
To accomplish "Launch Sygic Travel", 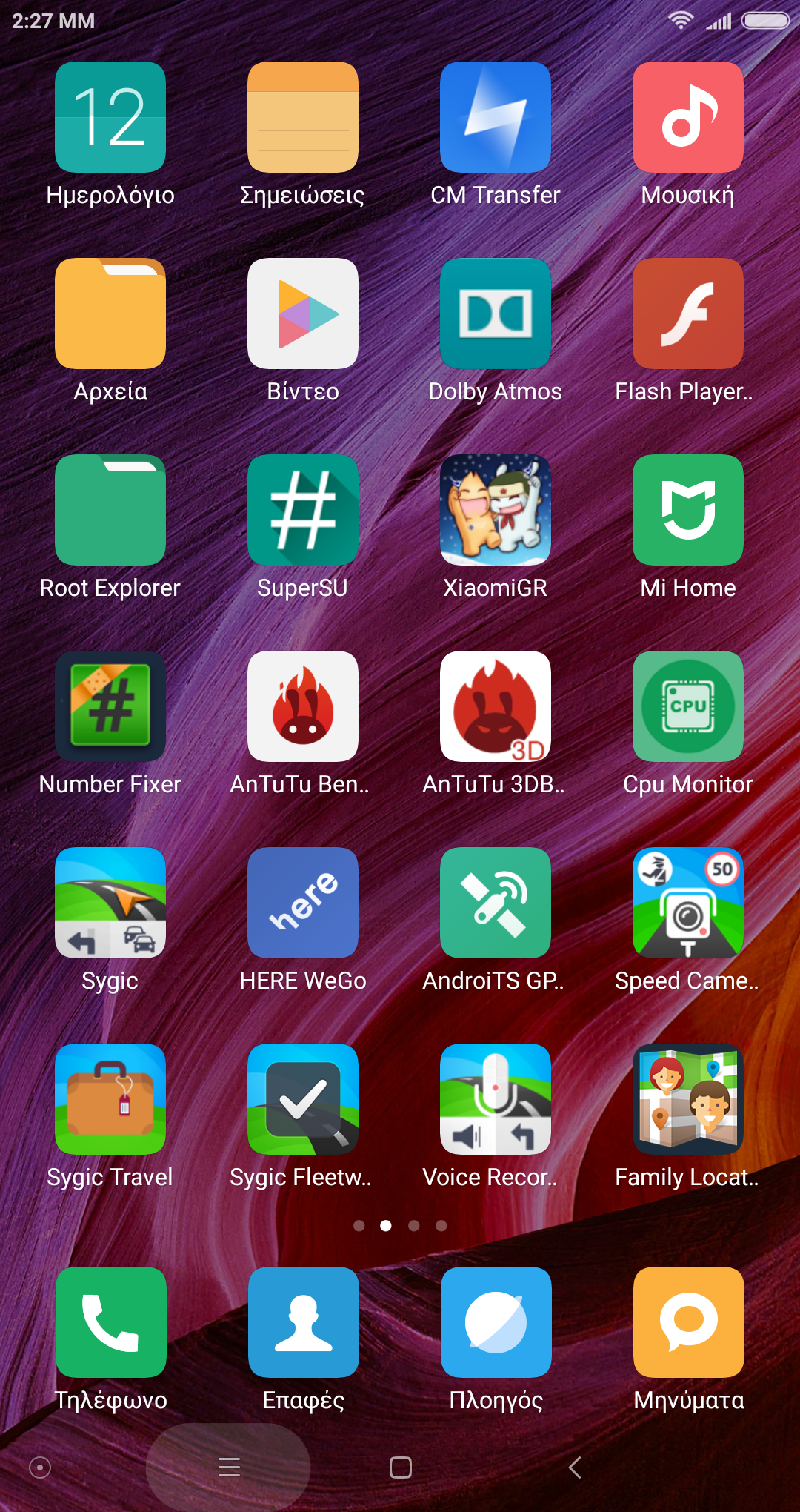I will point(110,1099).
